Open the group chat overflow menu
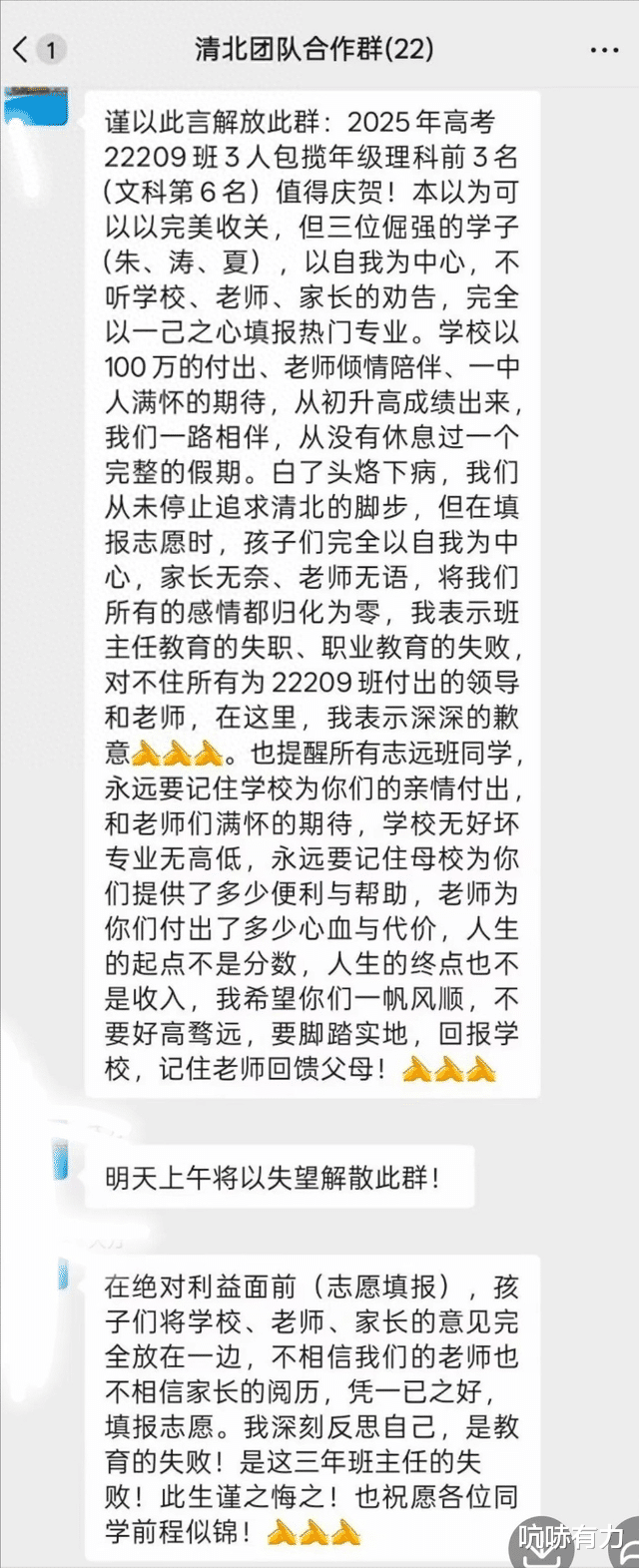The image size is (639, 1568). [604, 49]
